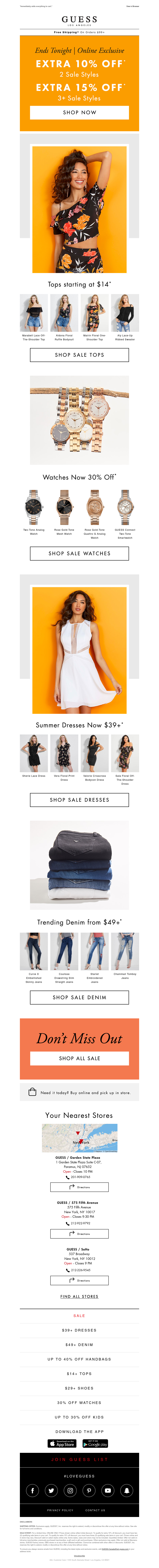Get directions to Garden State Plaza store
The width and height of the screenshot is (159, 1568).
click(x=79, y=1187)
